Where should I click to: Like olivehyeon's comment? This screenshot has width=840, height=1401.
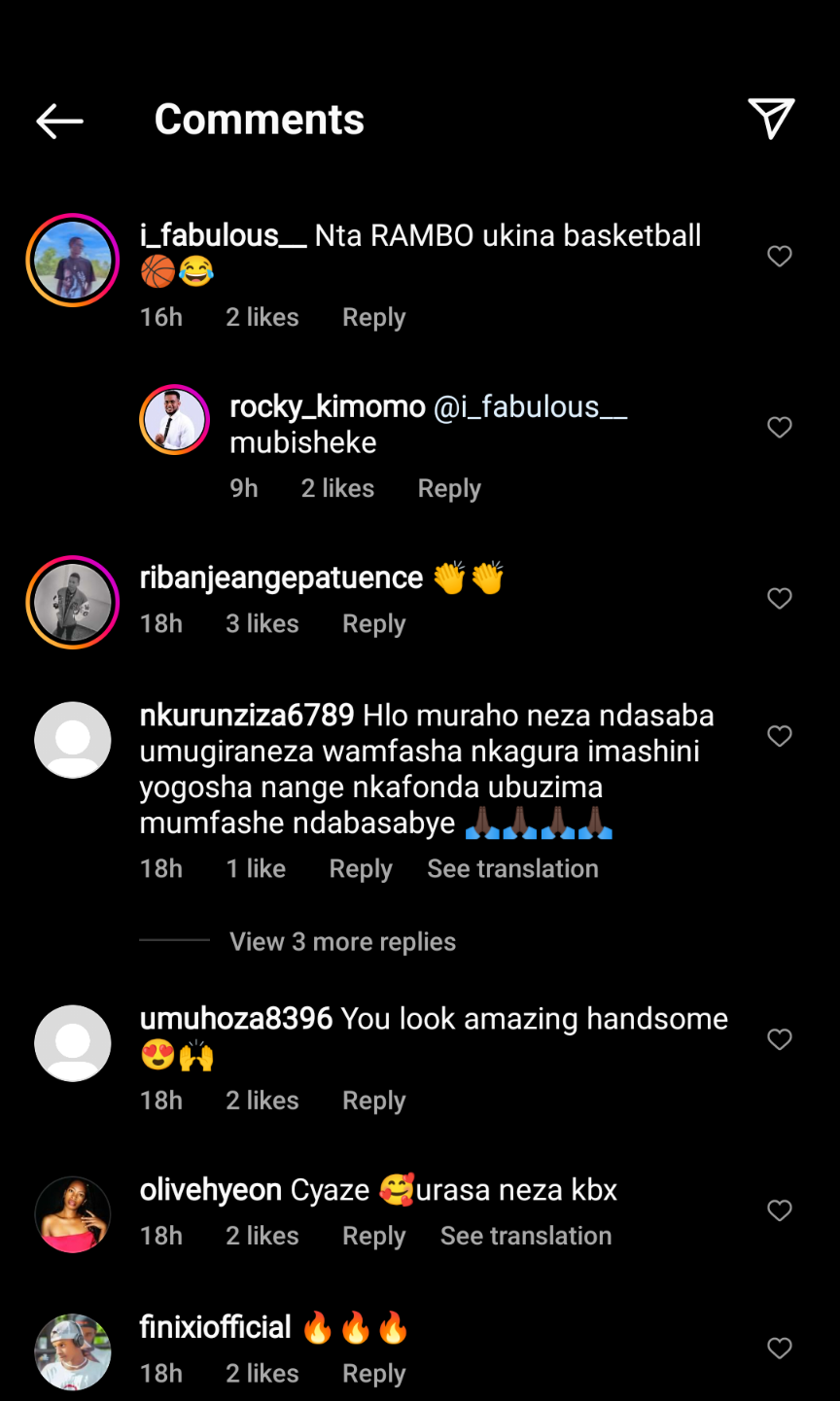(x=779, y=1210)
